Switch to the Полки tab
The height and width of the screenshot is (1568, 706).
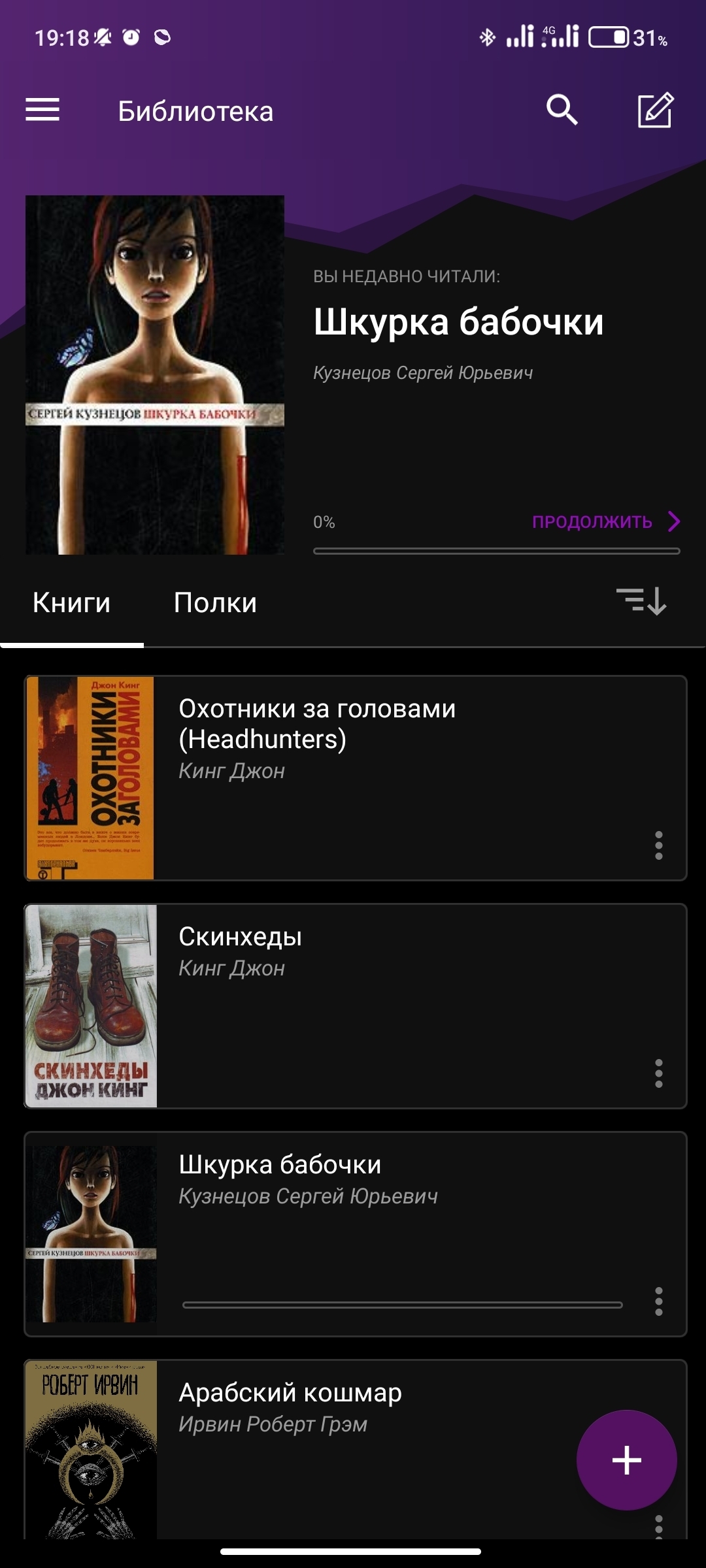click(x=215, y=602)
